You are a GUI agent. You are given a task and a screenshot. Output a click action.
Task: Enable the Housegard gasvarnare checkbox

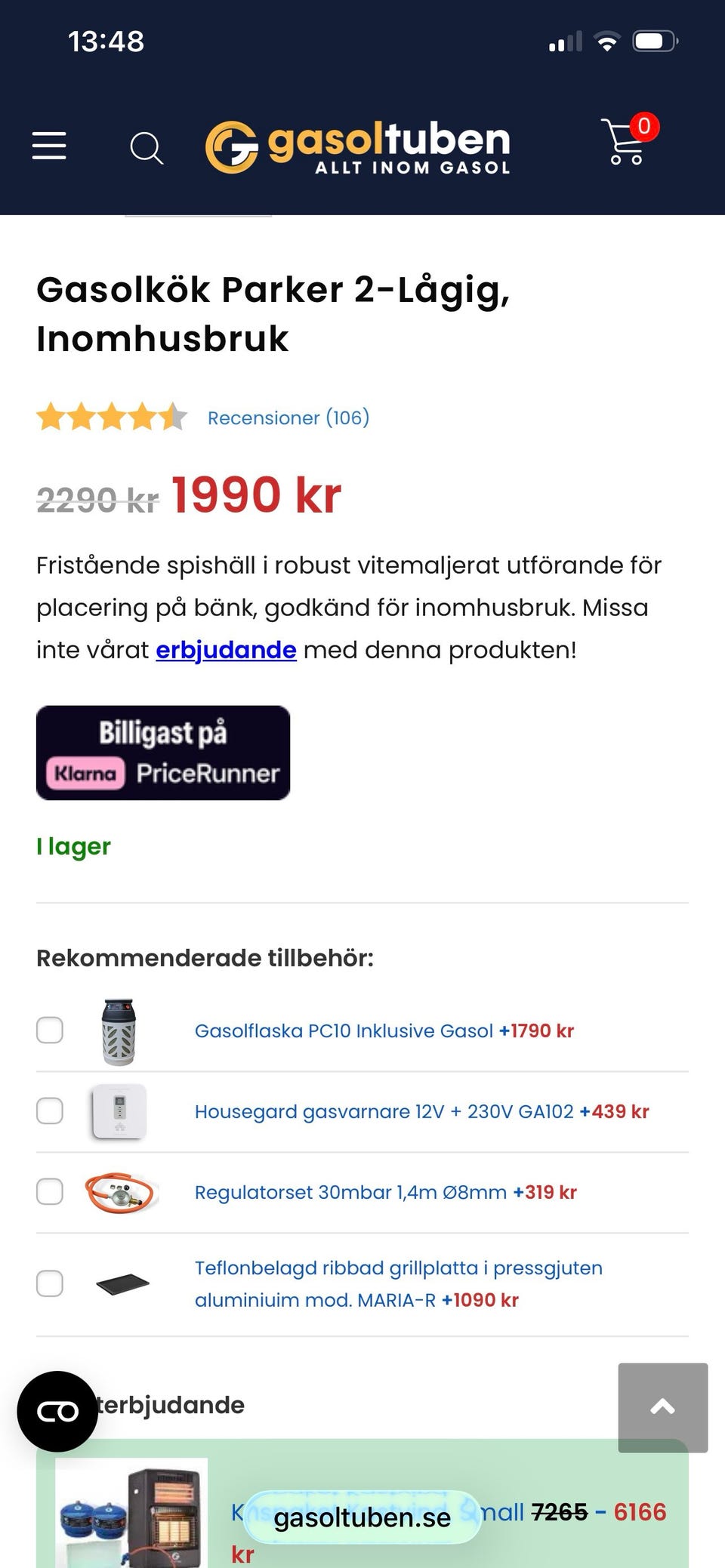coord(50,1111)
